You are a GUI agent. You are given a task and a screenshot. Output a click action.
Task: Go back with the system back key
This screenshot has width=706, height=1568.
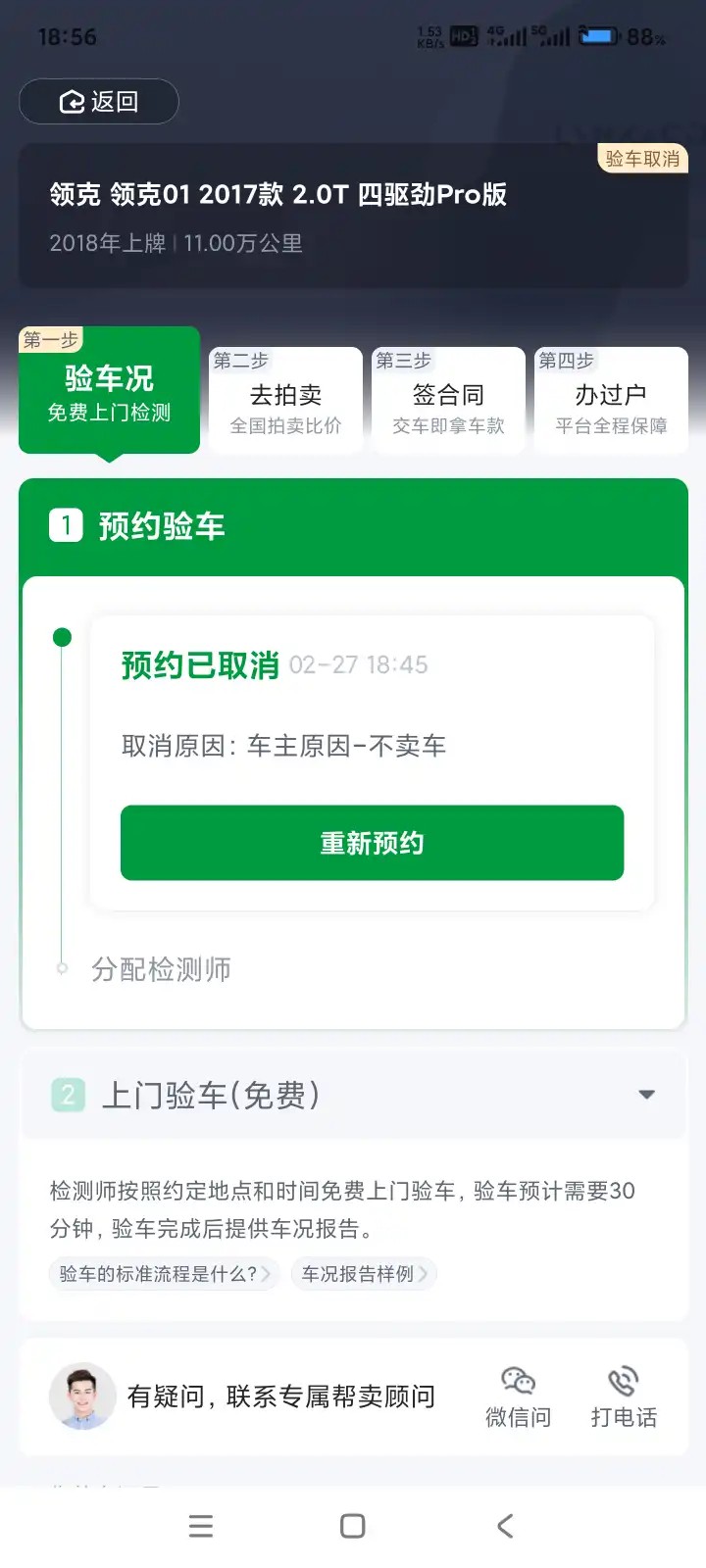(505, 1526)
